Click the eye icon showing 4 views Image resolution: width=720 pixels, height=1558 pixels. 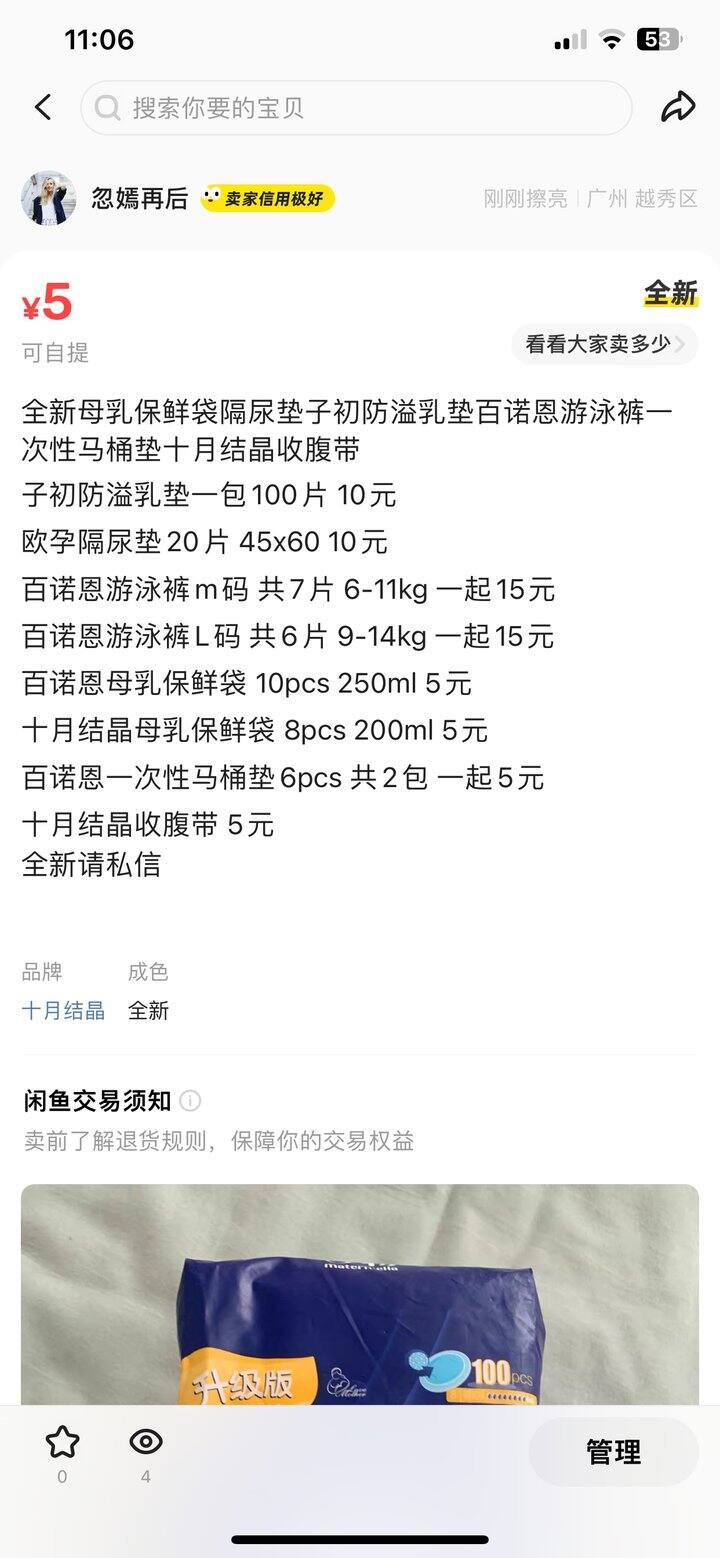[145, 1442]
